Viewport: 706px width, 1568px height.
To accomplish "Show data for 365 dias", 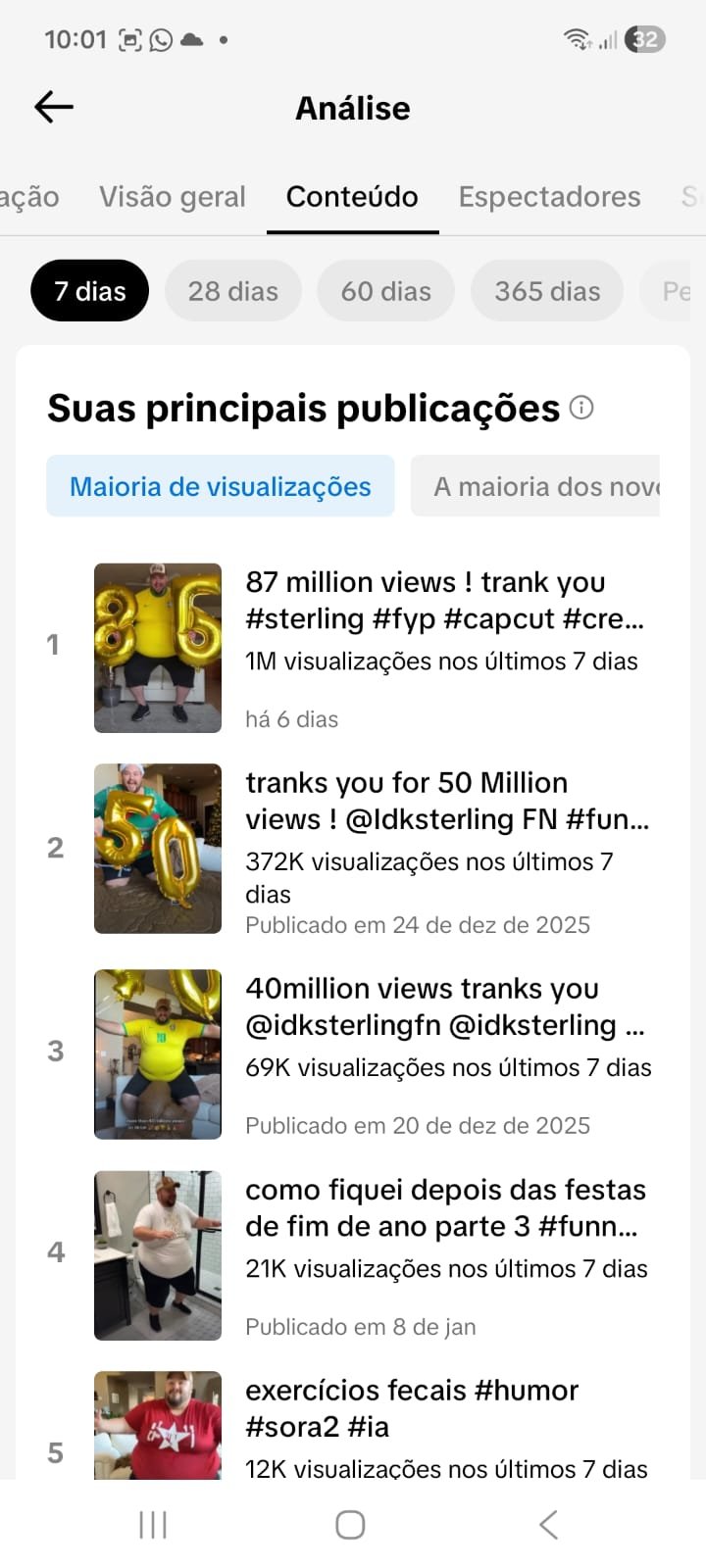I will pos(546,291).
